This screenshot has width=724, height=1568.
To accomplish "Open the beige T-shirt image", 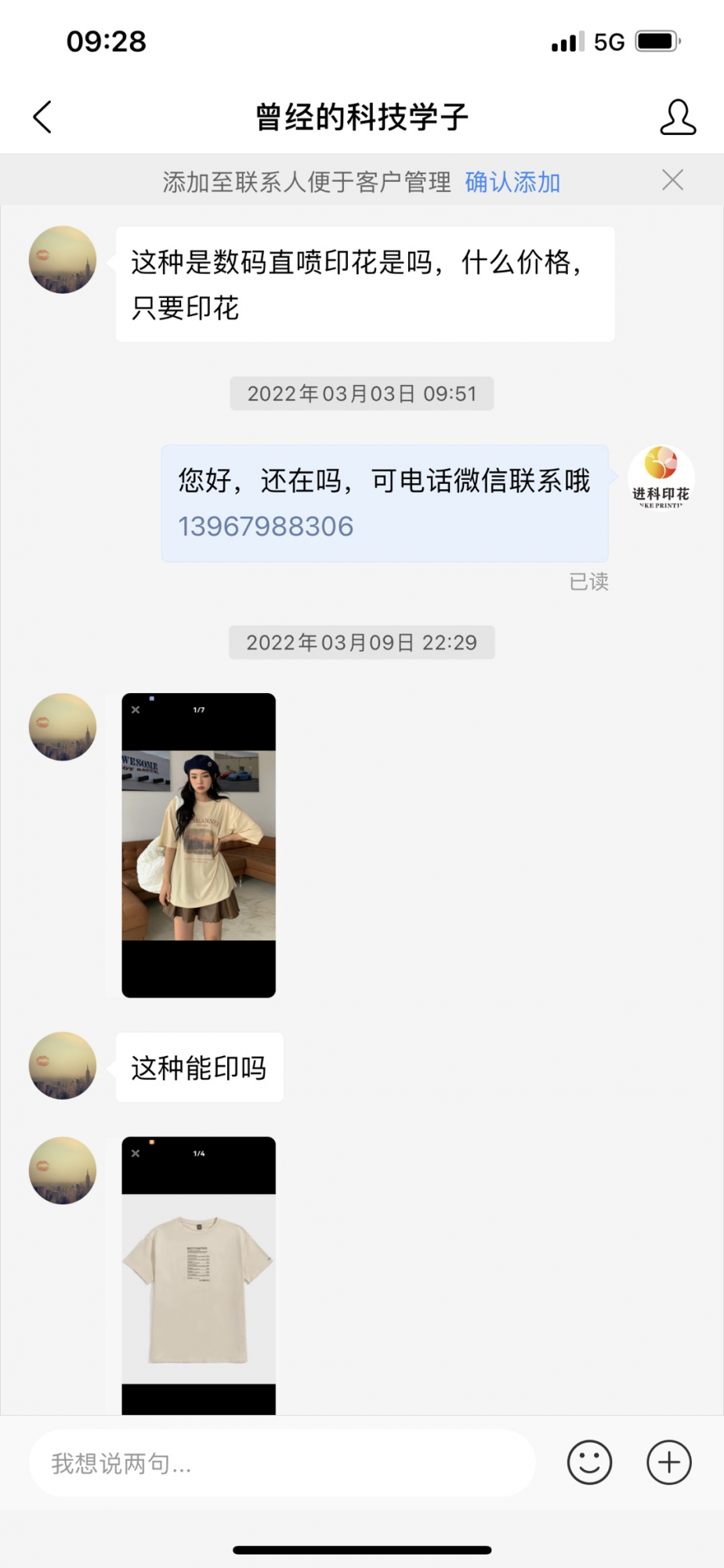I will pyautogui.click(x=199, y=1276).
